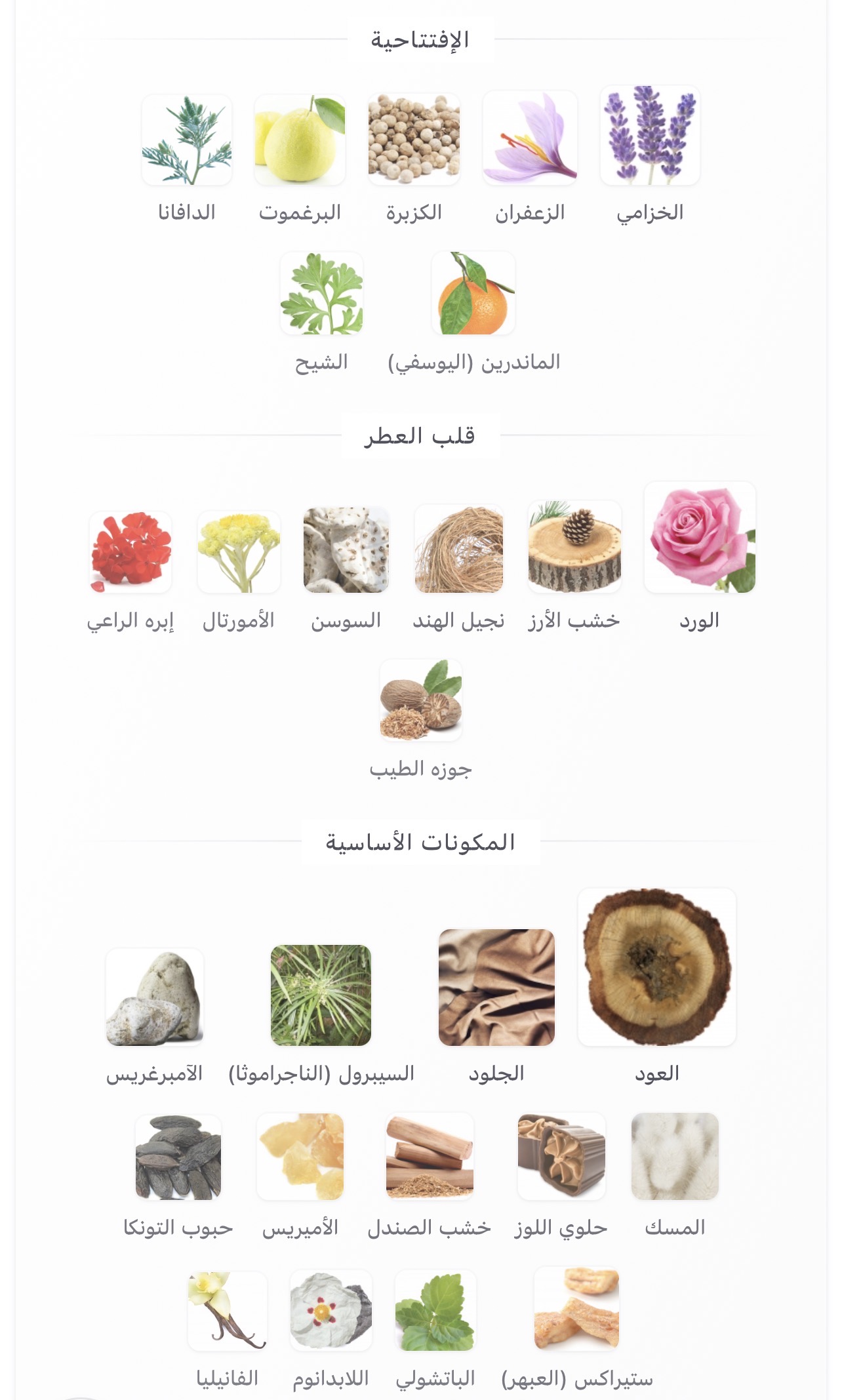Open the bergamot note البرغموت
Image resolution: width=842 pixels, height=1400 pixels.
pos(300,140)
